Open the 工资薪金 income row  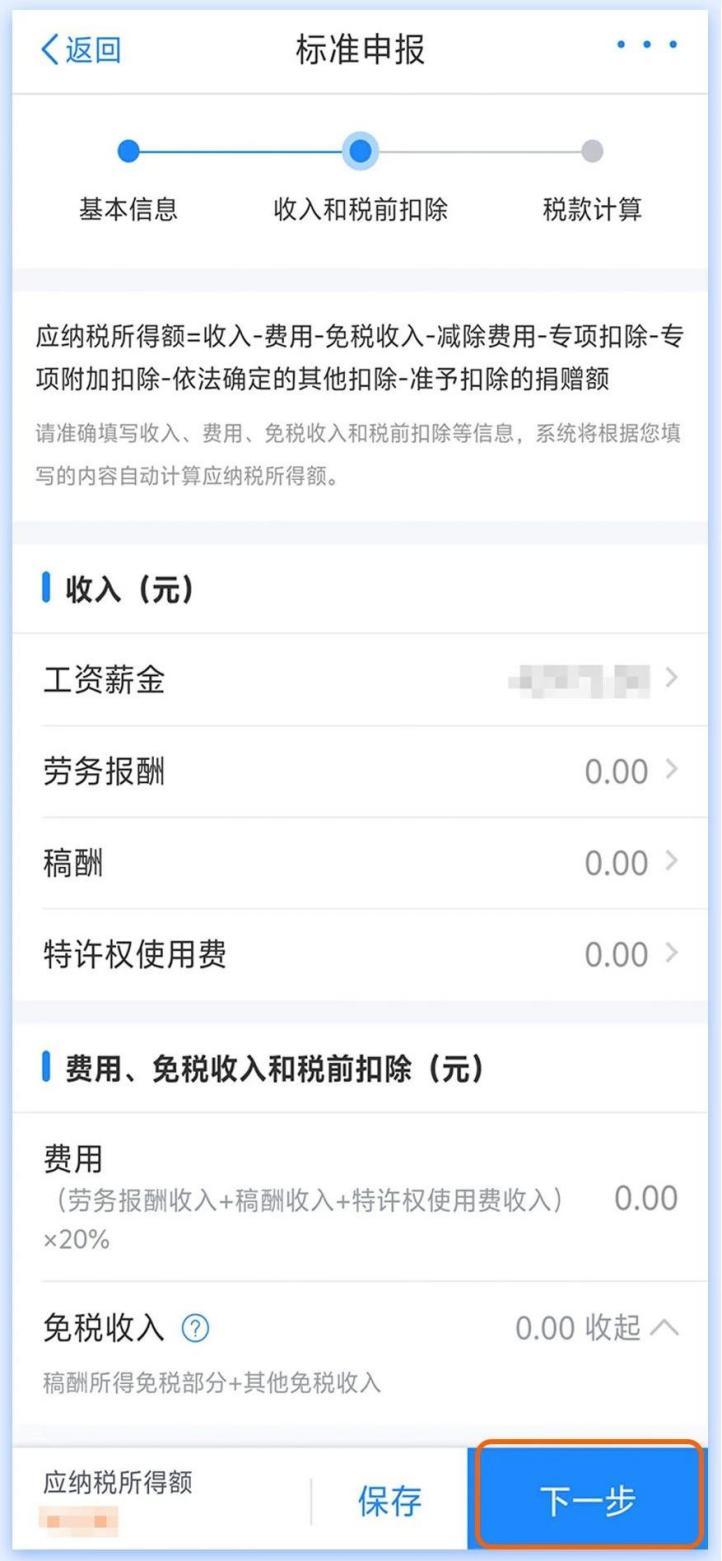click(360, 680)
